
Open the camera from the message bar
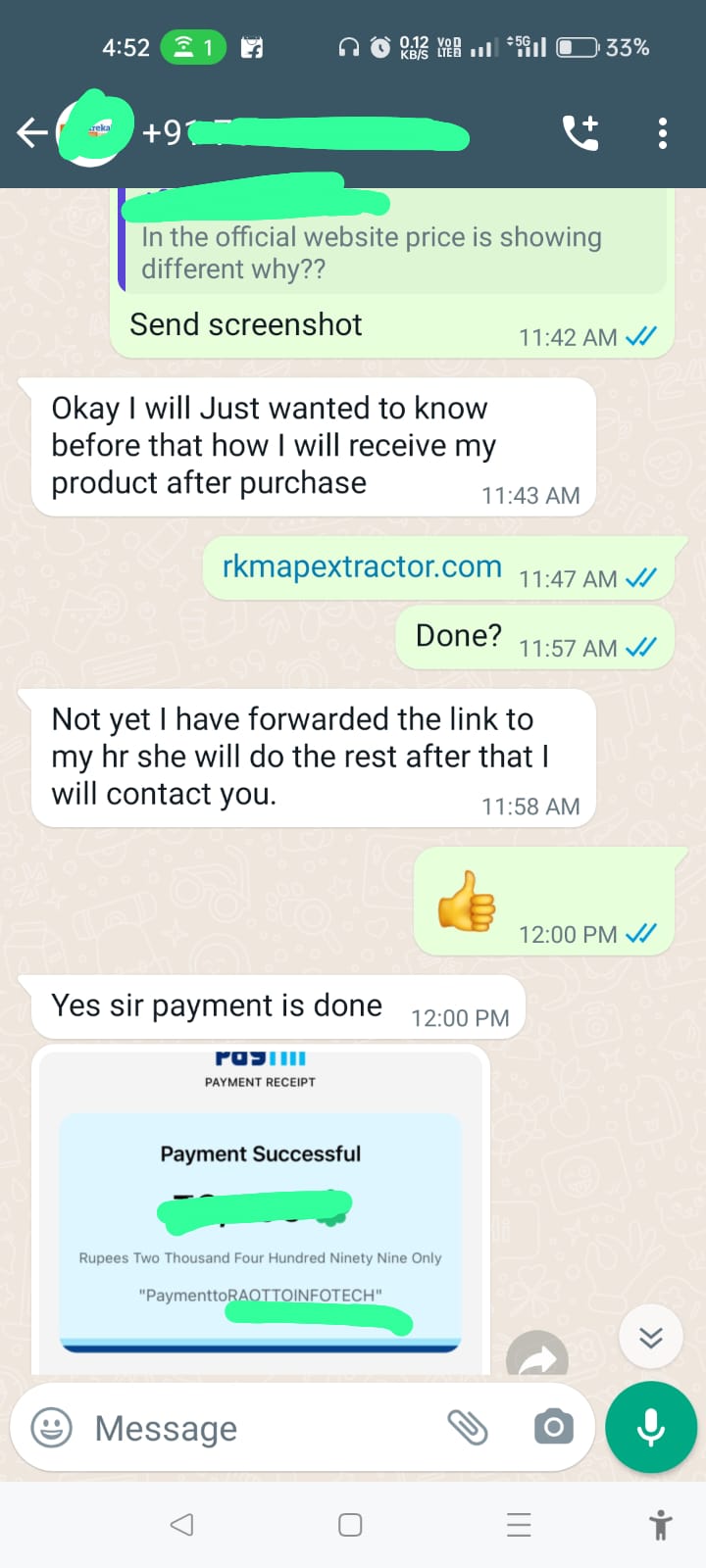pyautogui.click(x=553, y=1428)
